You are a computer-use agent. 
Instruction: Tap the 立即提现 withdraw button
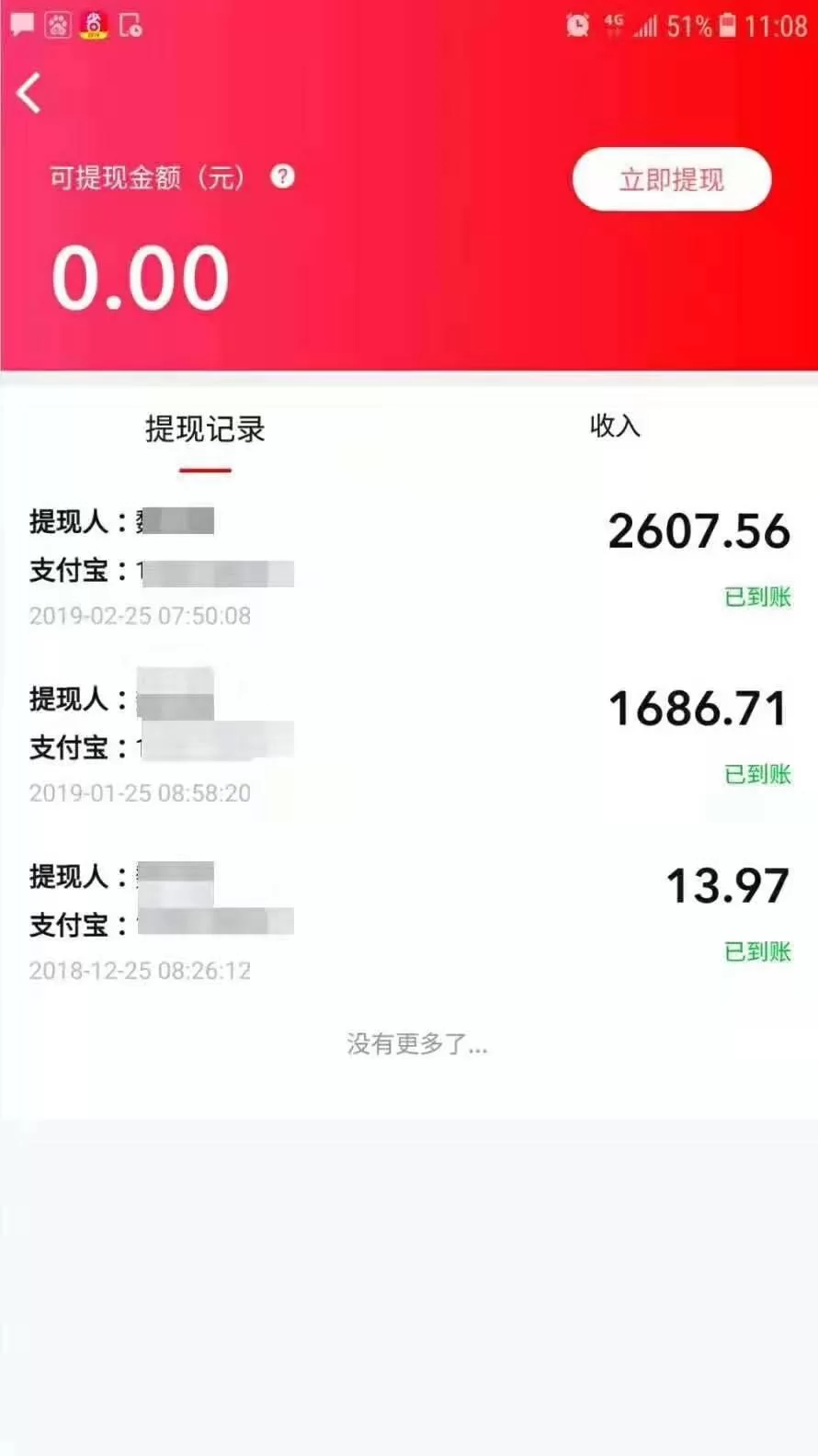coord(671,179)
